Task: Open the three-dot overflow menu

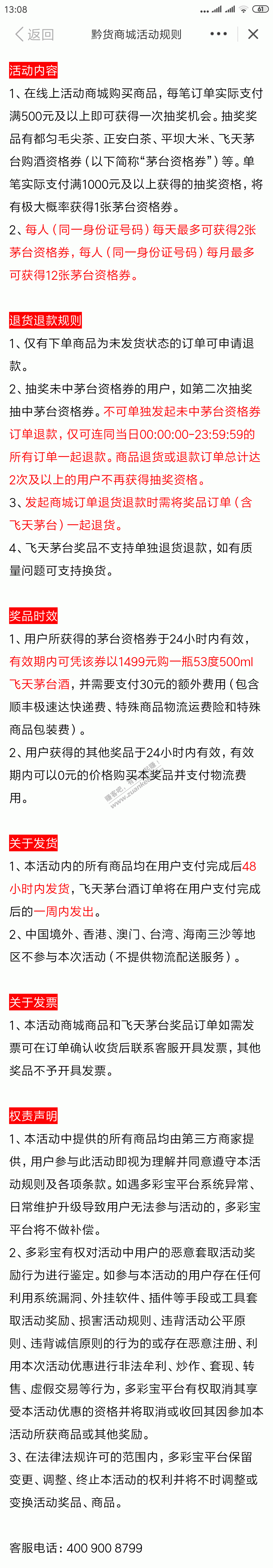Action: 218,34
